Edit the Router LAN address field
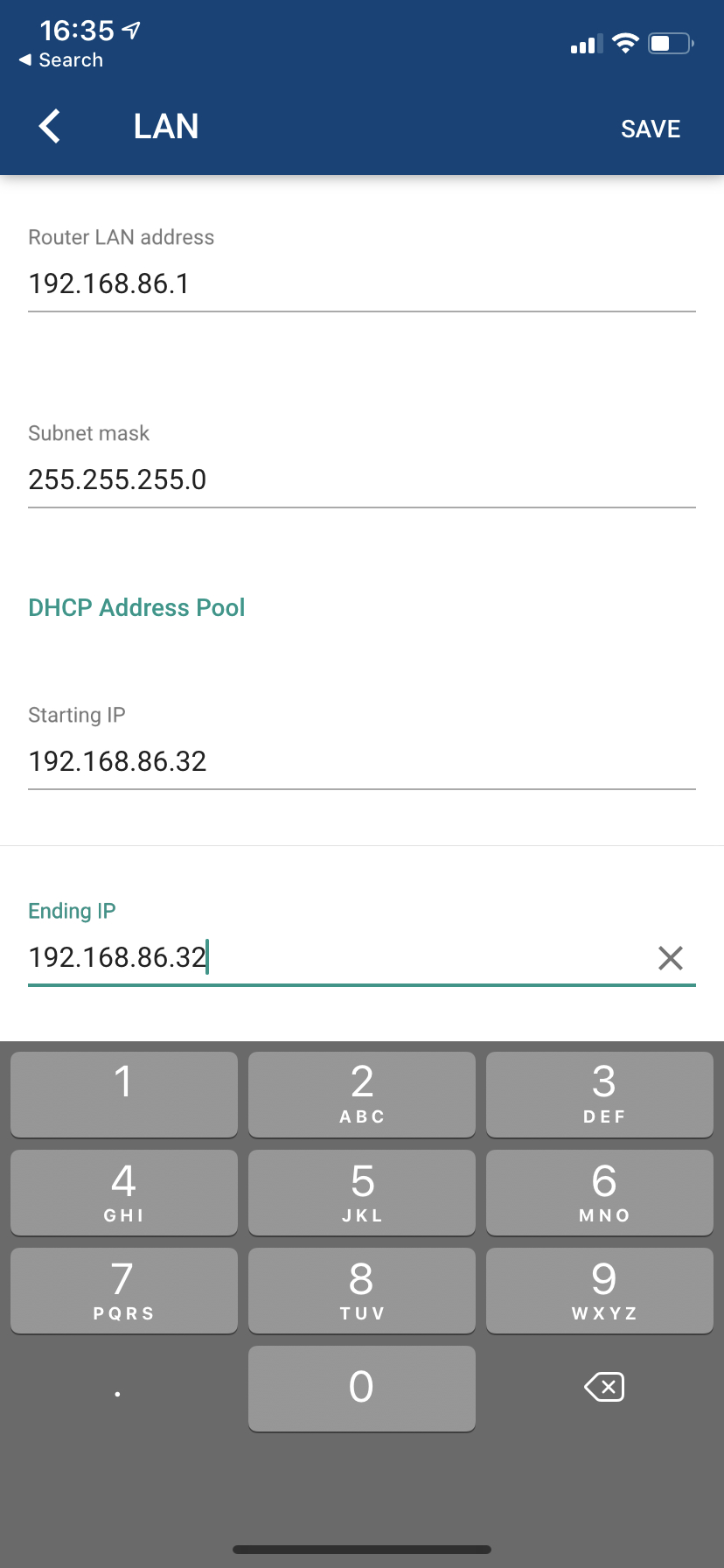Screen dimensions: 724x1568 pyautogui.click(x=362, y=283)
